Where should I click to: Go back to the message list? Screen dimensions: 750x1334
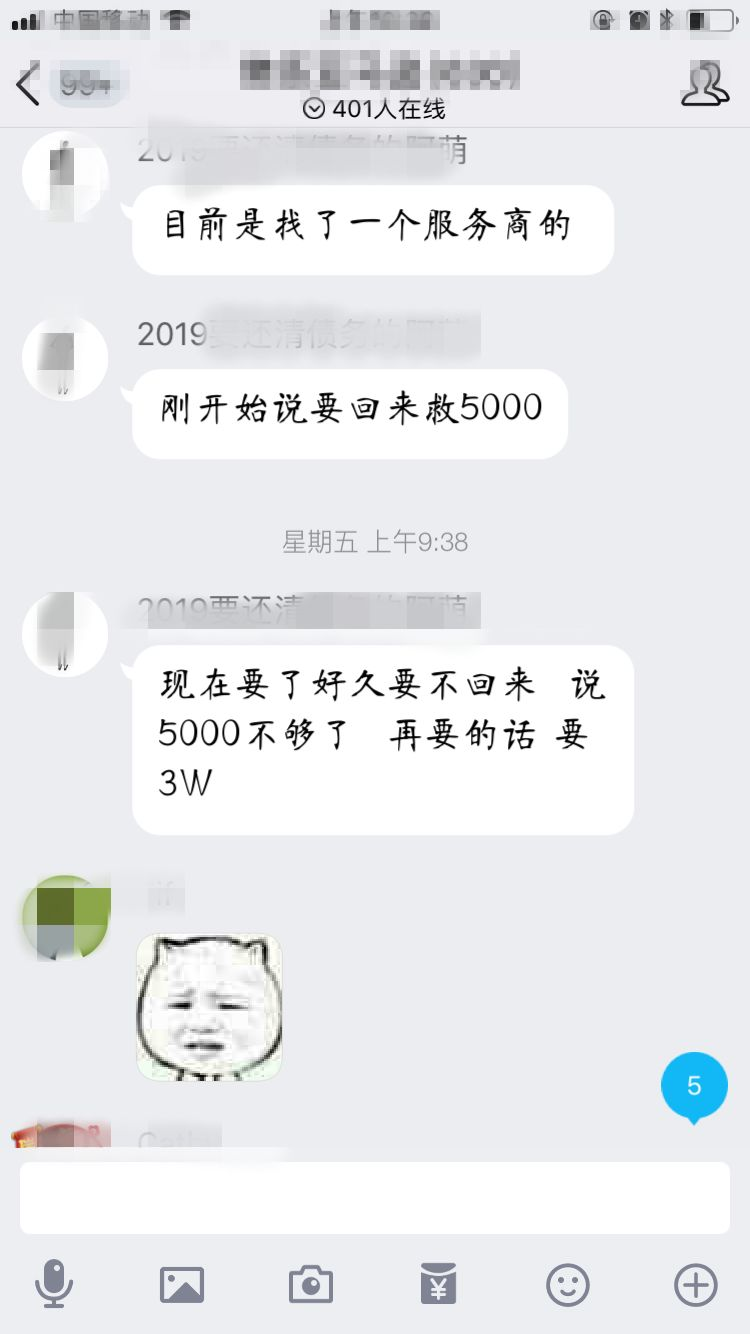click(30, 86)
